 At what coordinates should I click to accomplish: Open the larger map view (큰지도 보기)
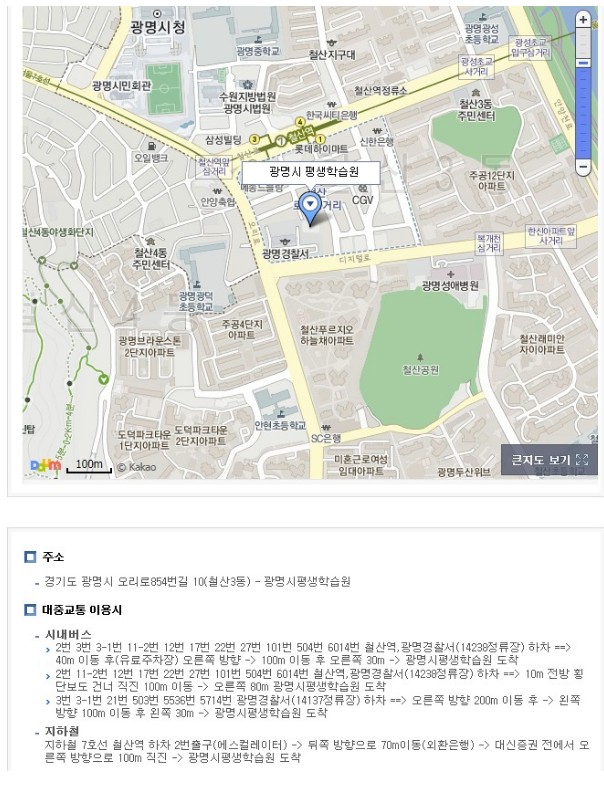(x=548, y=460)
